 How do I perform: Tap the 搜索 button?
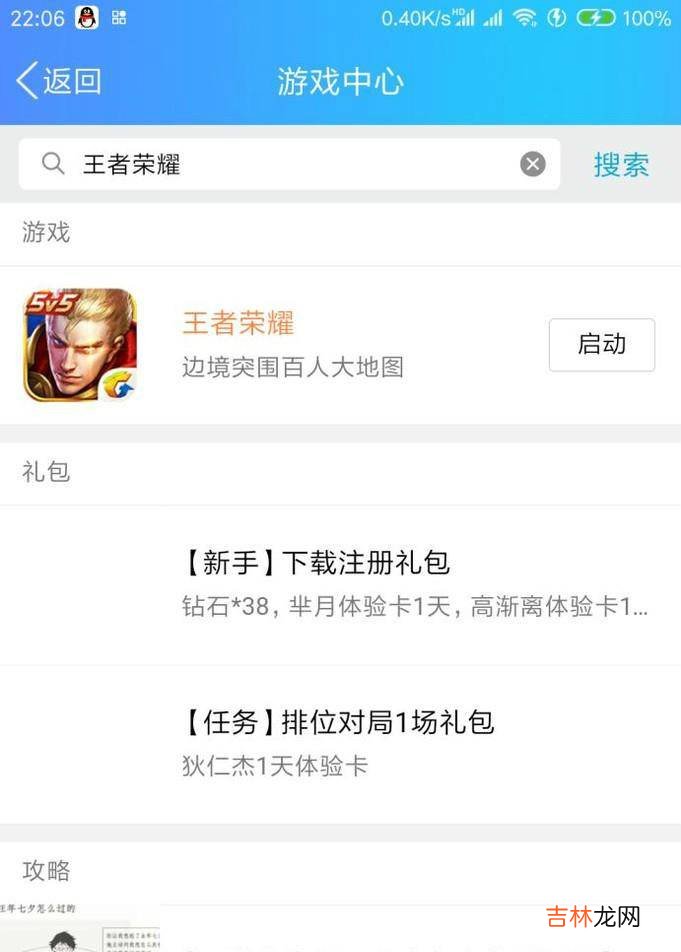pos(621,164)
